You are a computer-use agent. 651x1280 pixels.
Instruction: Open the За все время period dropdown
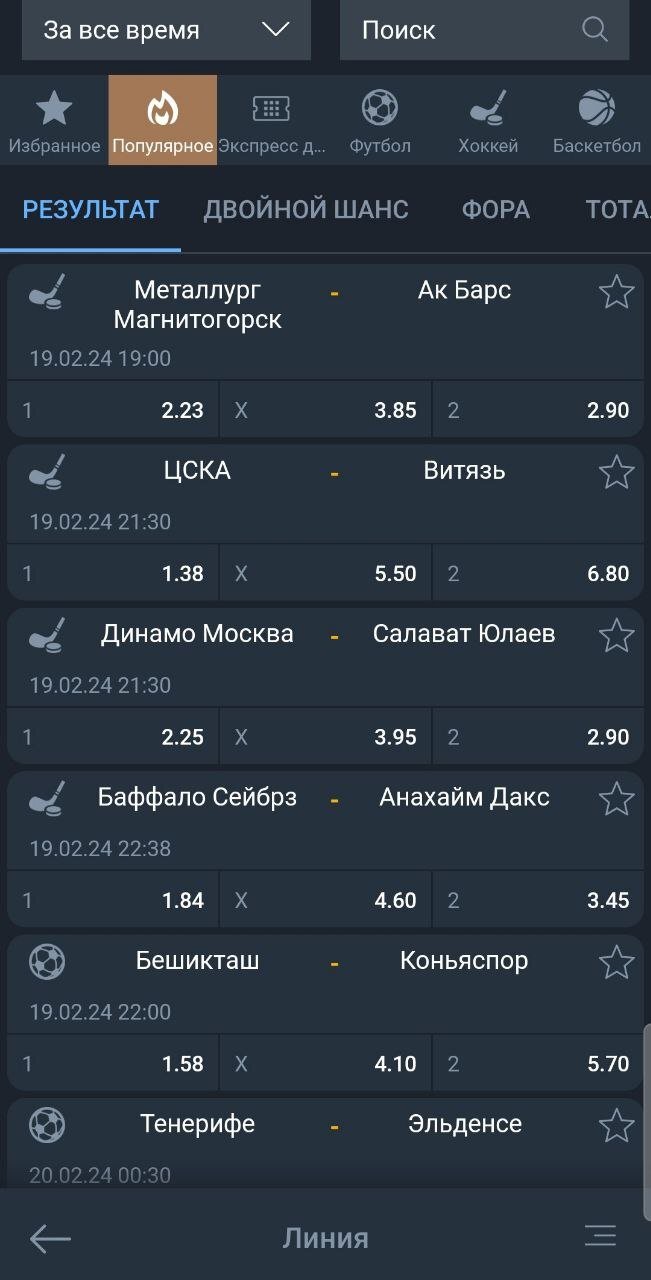coord(166,30)
